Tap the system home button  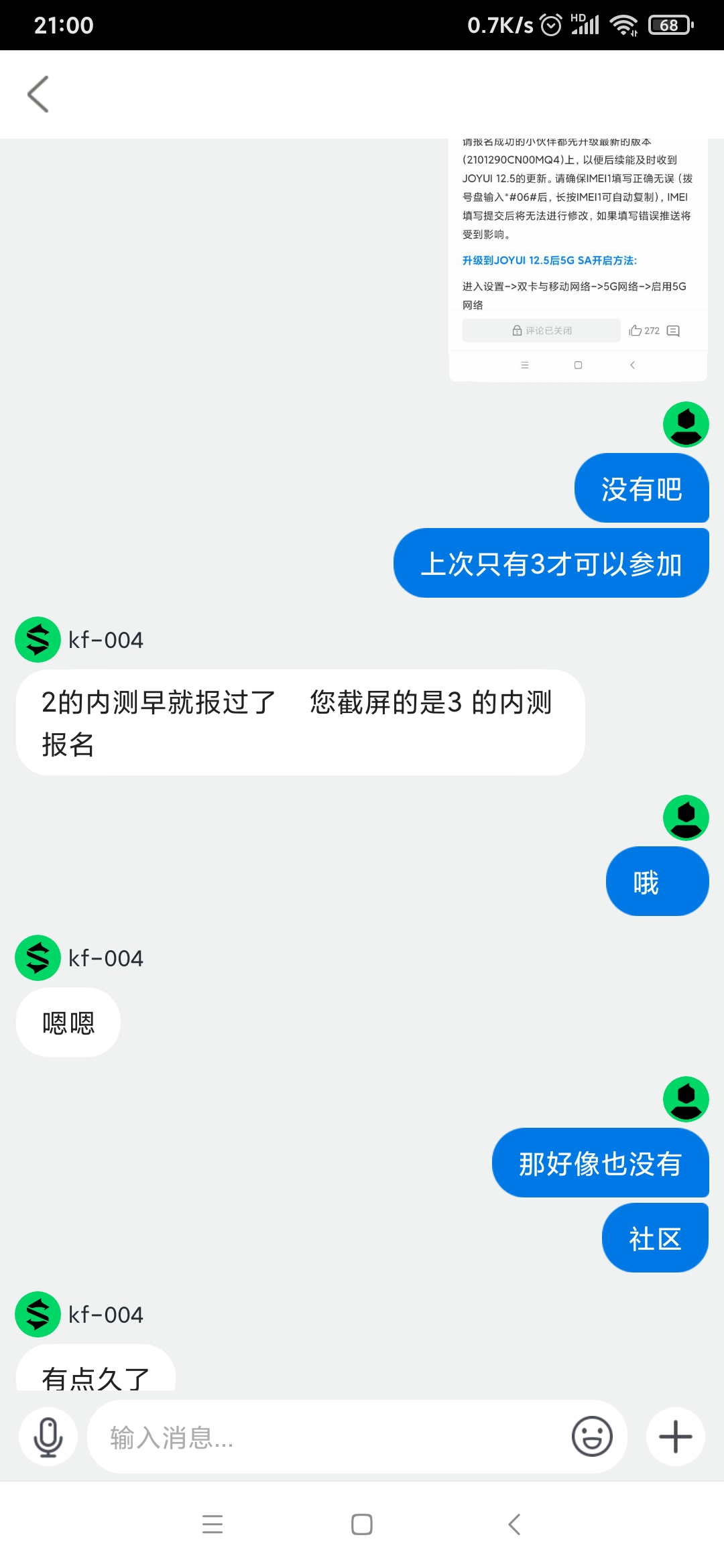click(362, 1524)
